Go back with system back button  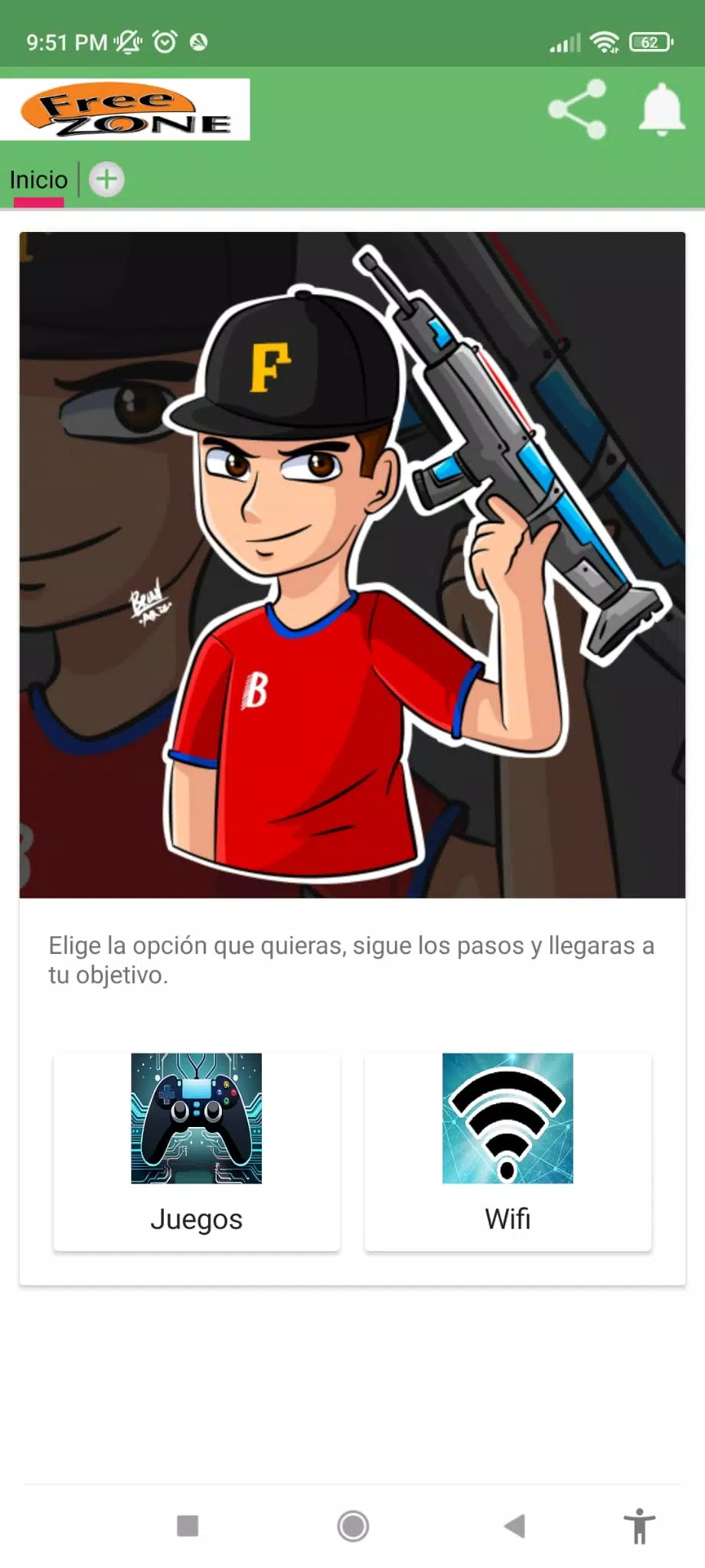(515, 1526)
